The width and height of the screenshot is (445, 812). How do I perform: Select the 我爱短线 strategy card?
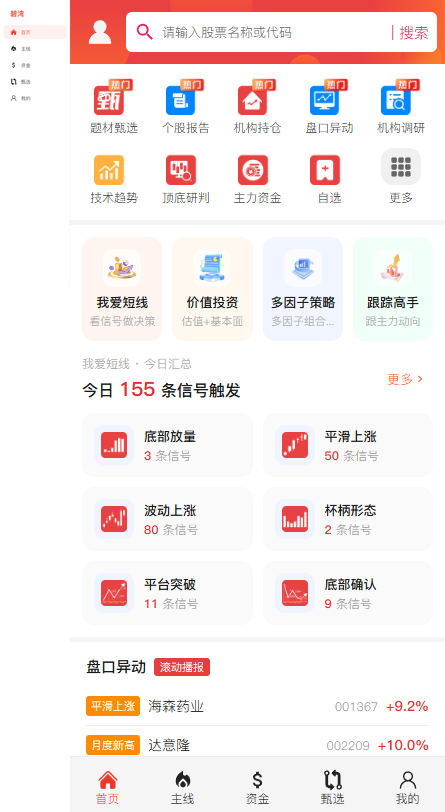pyautogui.click(x=122, y=289)
